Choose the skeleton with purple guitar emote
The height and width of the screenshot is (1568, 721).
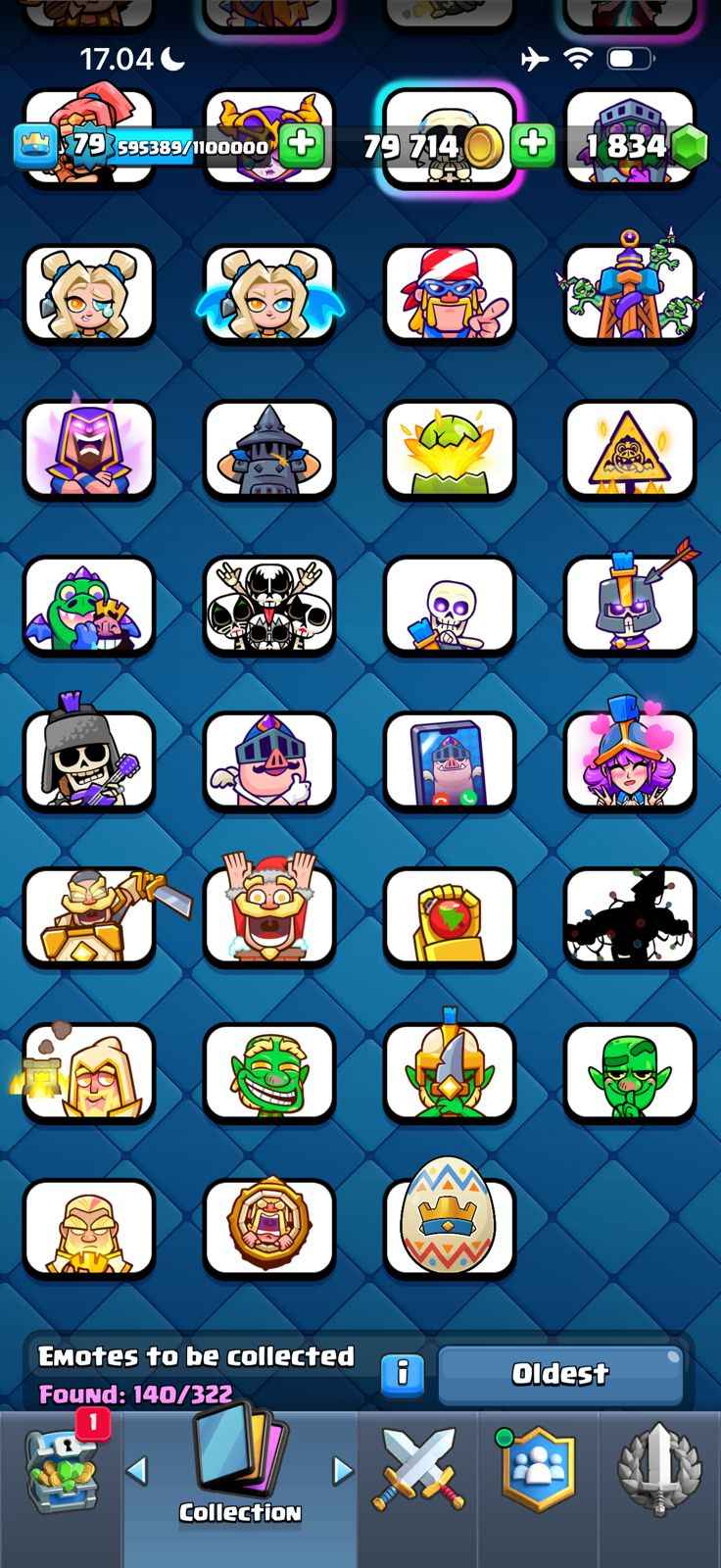pos(88,760)
